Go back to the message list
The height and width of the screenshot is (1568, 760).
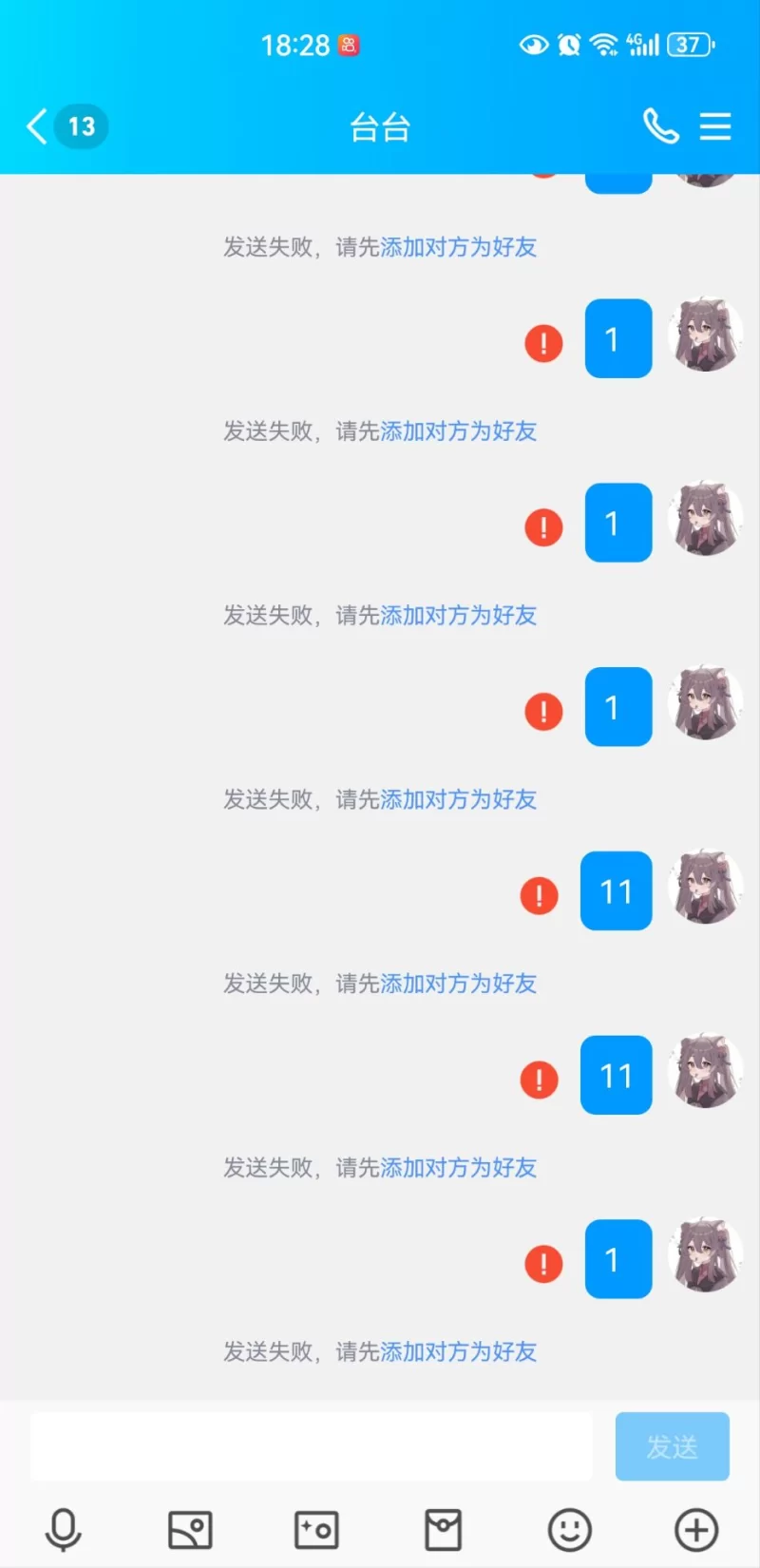click(x=38, y=126)
